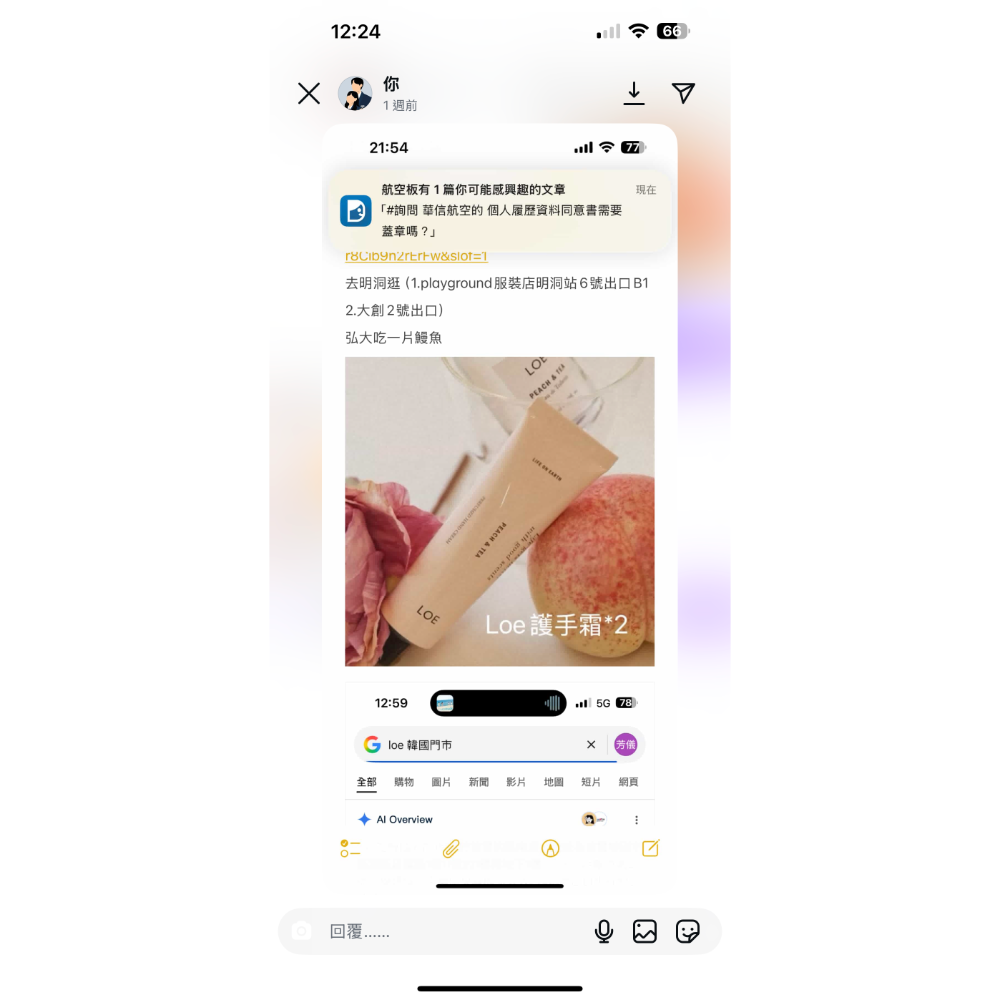This screenshot has height=1000, width=1000.
Task: Record a voice message with microphone
Action: [604, 931]
